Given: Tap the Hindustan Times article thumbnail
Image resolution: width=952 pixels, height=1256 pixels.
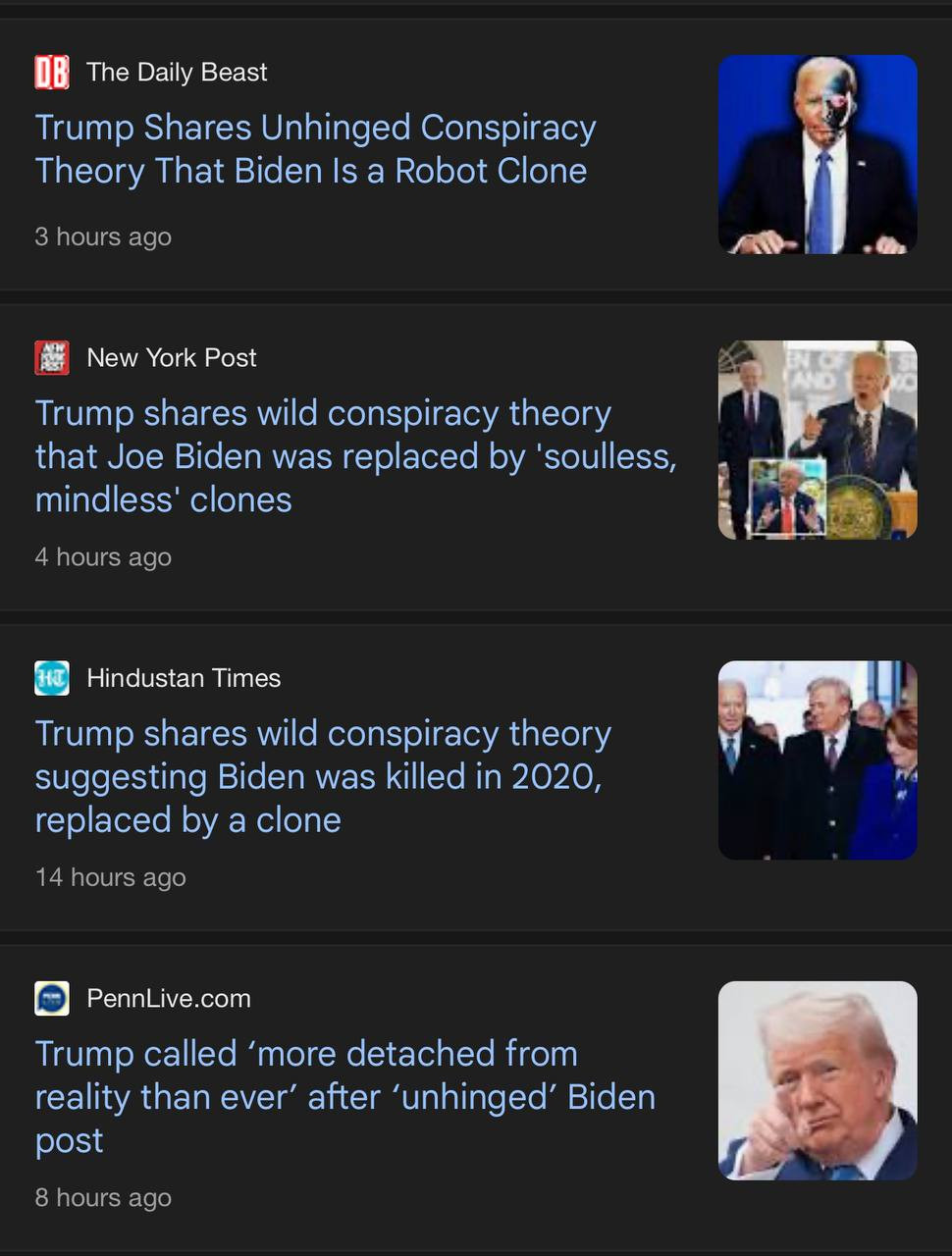Looking at the screenshot, I should [817, 760].
